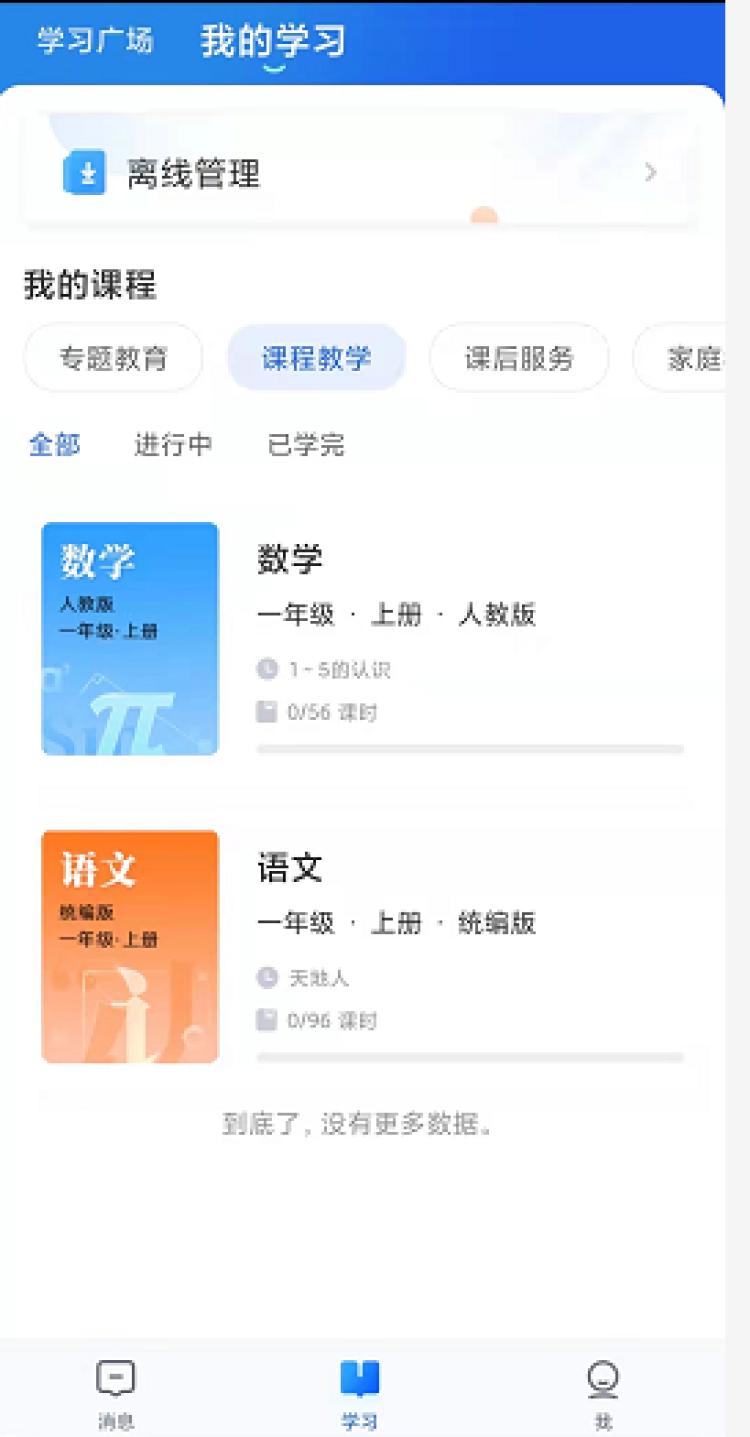
Task: Switch to the 学习广场 tab
Action: [95, 41]
